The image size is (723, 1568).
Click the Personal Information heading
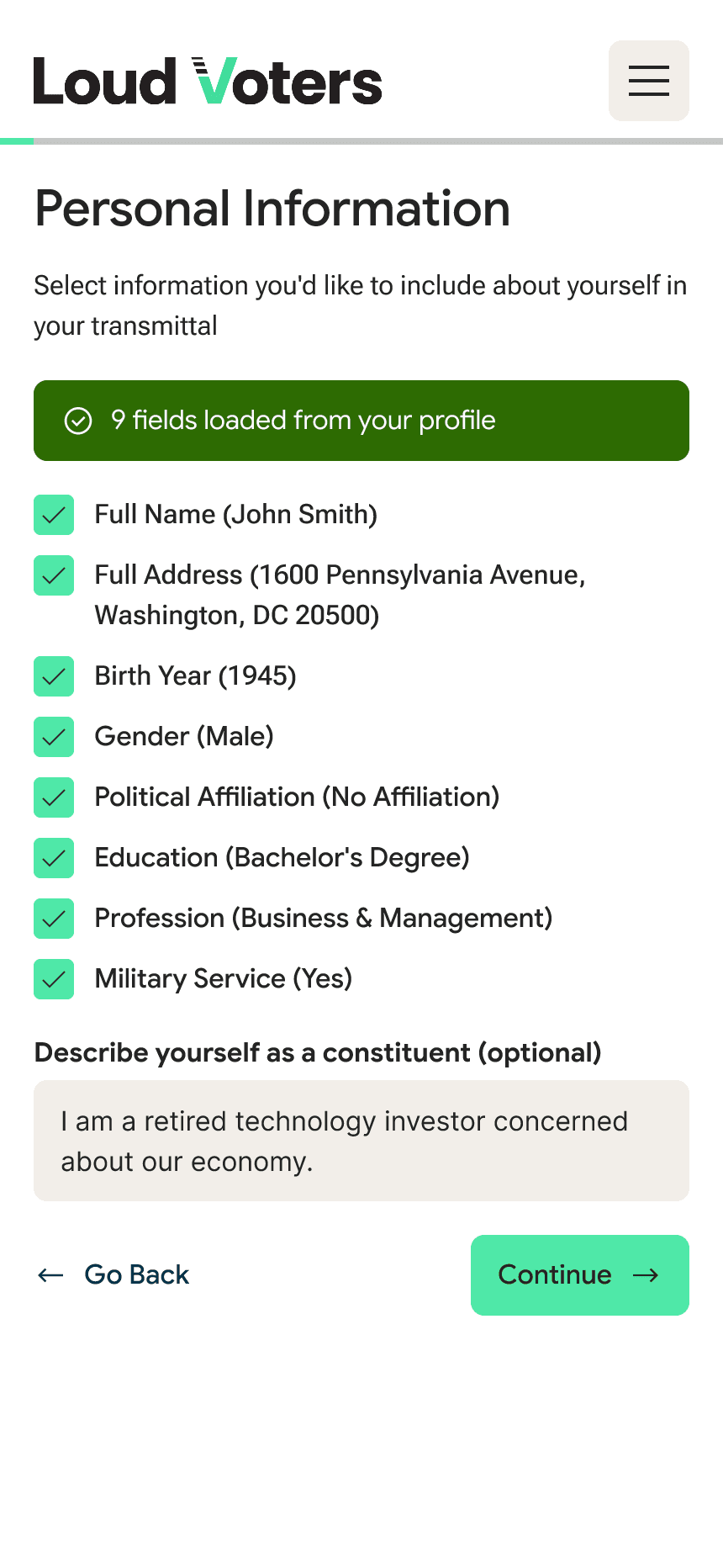(271, 209)
